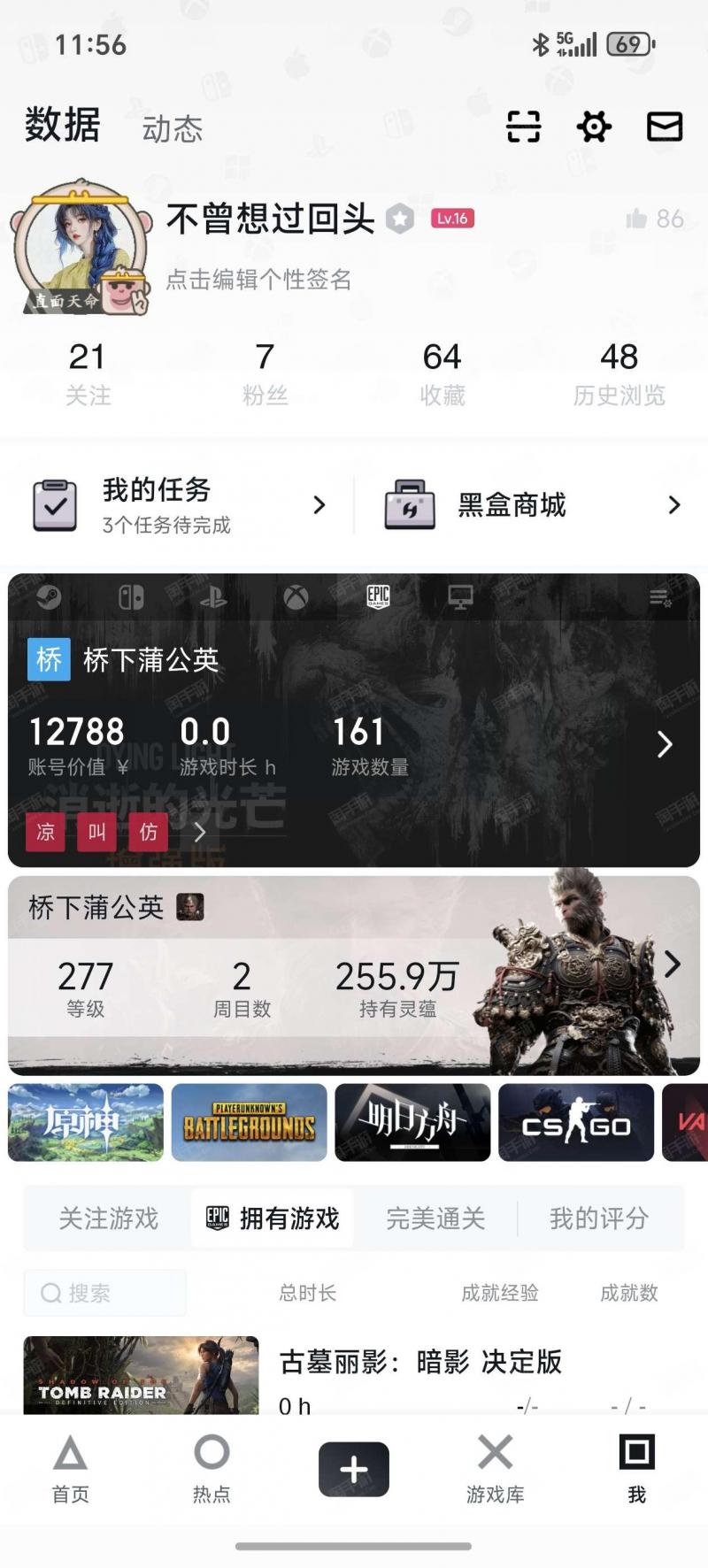708x1568 pixels.
Task: Select the Steam platform icon
Action: click(x=49, y=598)
